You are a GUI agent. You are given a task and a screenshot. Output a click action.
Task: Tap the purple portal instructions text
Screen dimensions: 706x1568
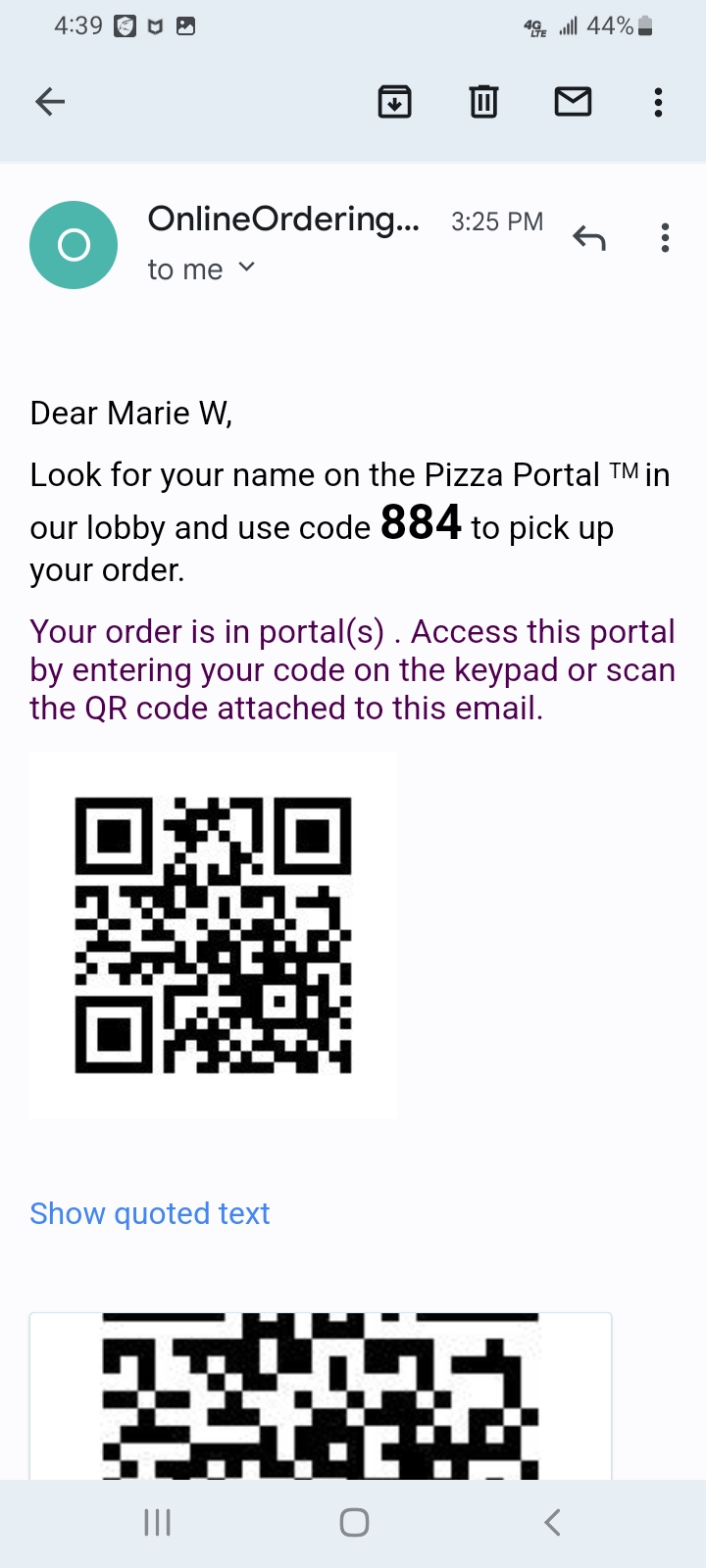pyautogui.click(x=353, y=669)
